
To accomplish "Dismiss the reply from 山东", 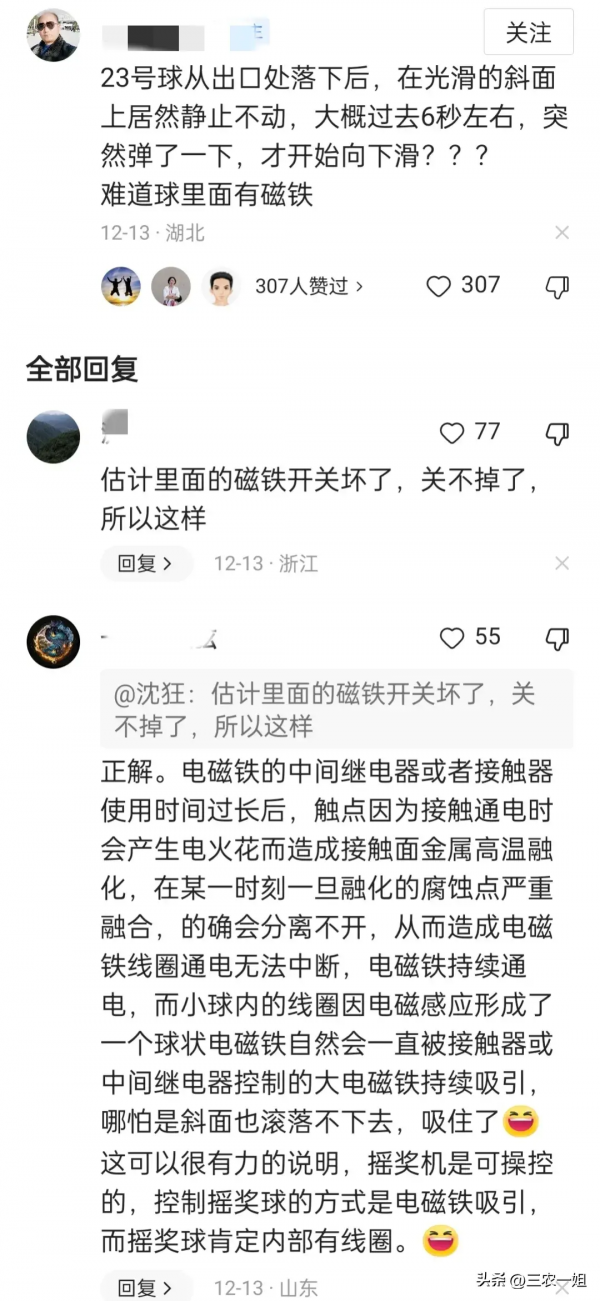I will click(x=562, y=1287).
